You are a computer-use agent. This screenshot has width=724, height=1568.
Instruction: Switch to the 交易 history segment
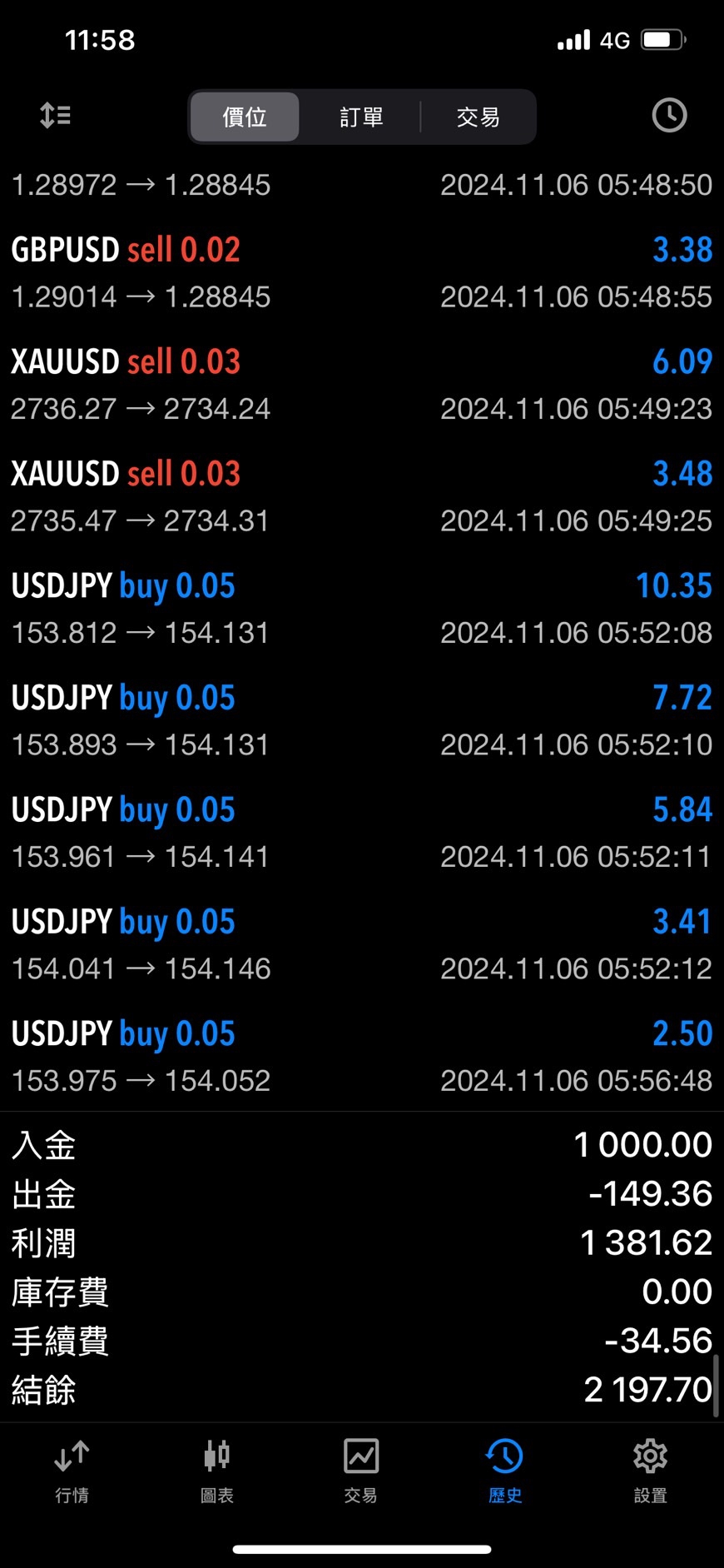478,117
